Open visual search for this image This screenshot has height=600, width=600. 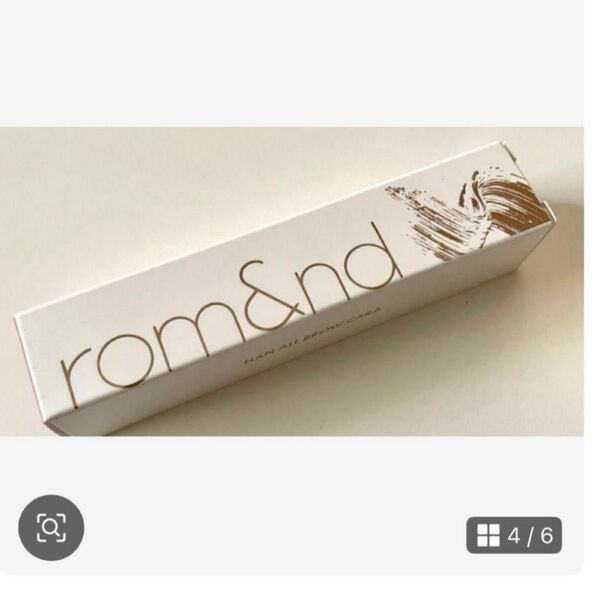51,527
